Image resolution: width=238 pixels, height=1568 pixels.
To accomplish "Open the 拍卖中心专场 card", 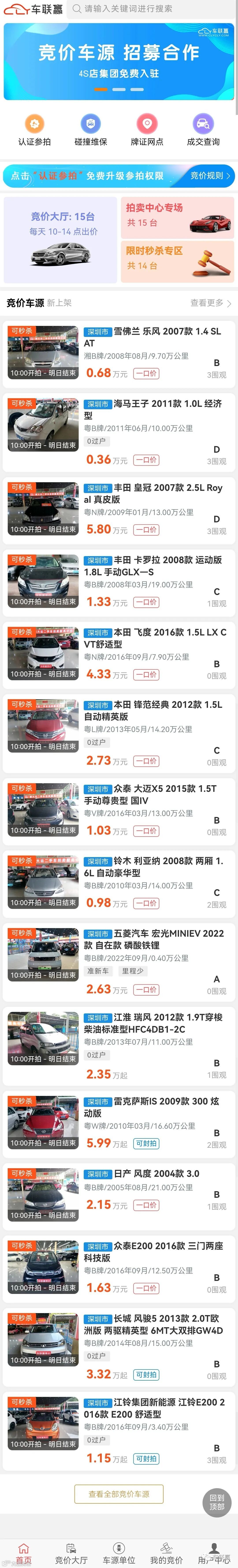I will click(178, 217).
